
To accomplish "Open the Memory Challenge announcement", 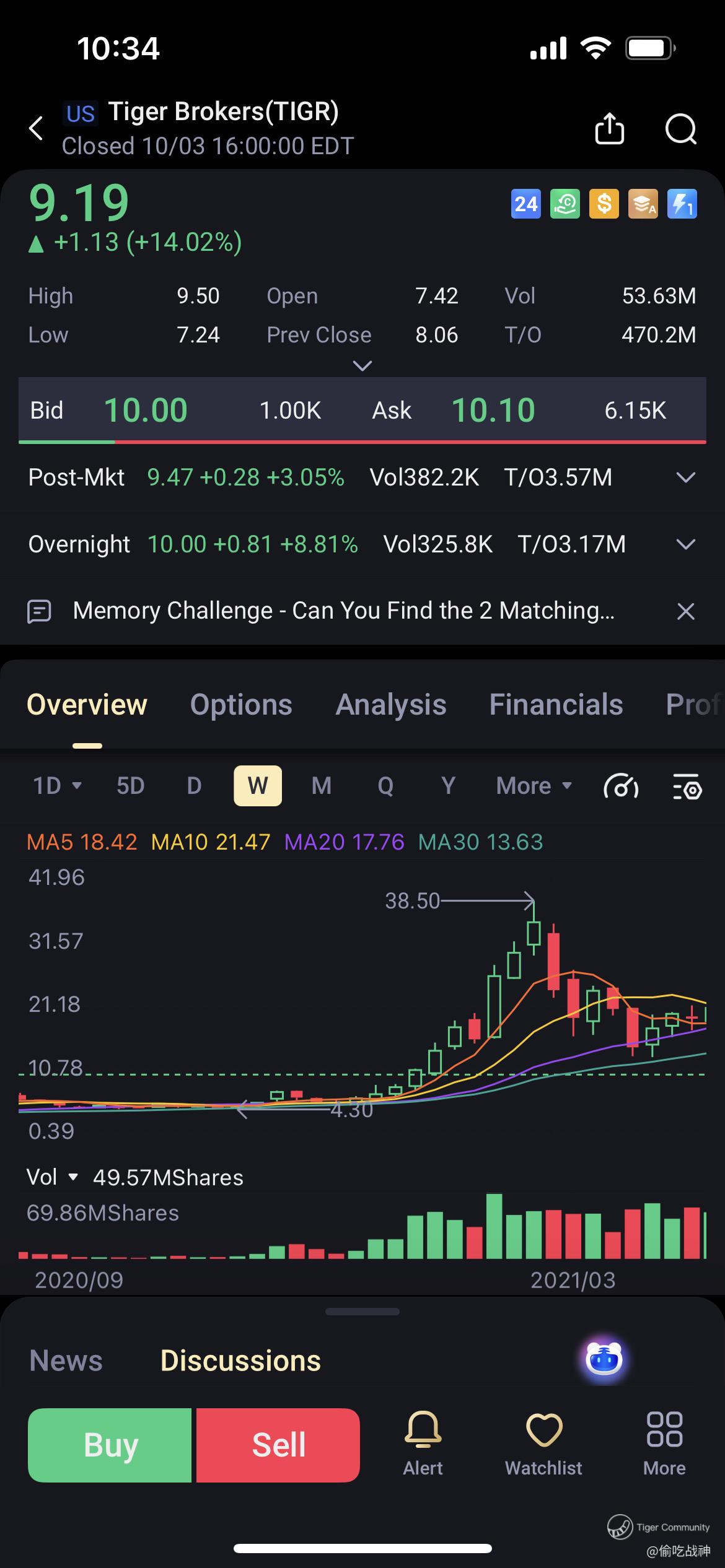I will (343, 611).
